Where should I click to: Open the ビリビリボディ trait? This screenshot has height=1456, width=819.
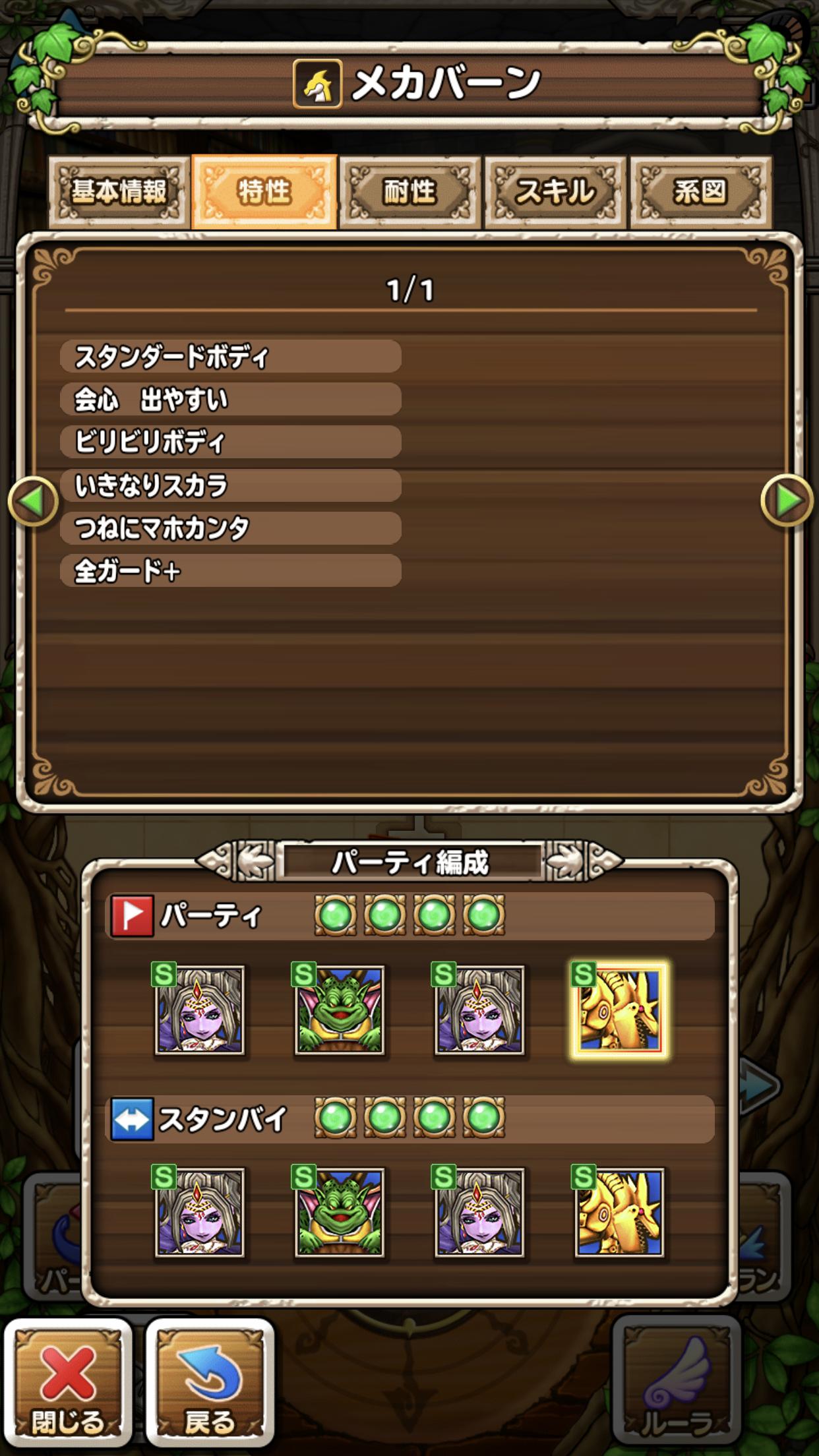tap(231, 442)
